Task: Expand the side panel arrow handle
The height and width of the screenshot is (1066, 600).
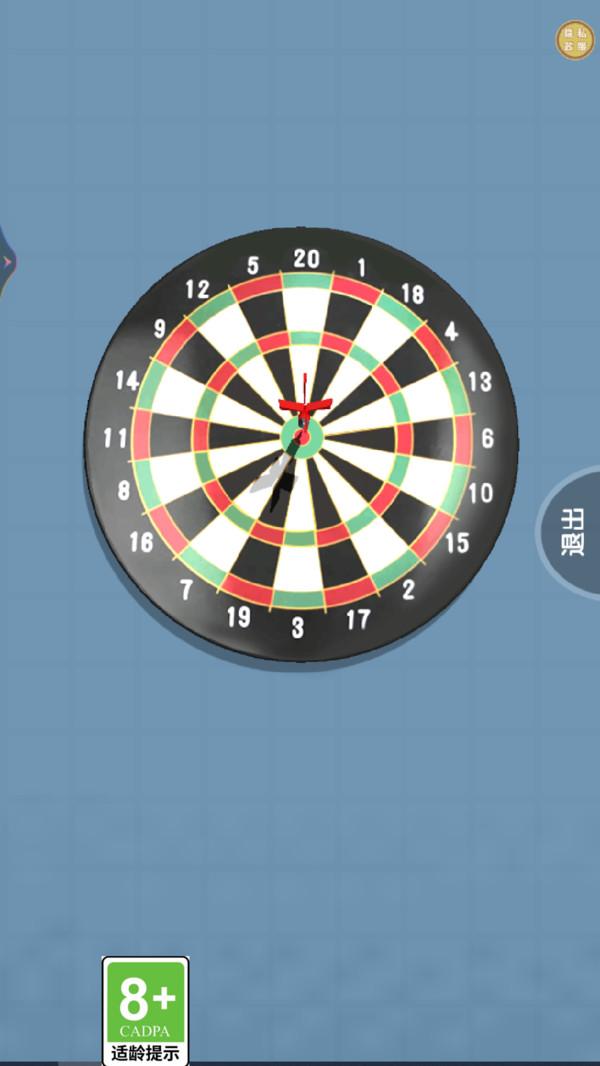Action: [x=6, y=262]
